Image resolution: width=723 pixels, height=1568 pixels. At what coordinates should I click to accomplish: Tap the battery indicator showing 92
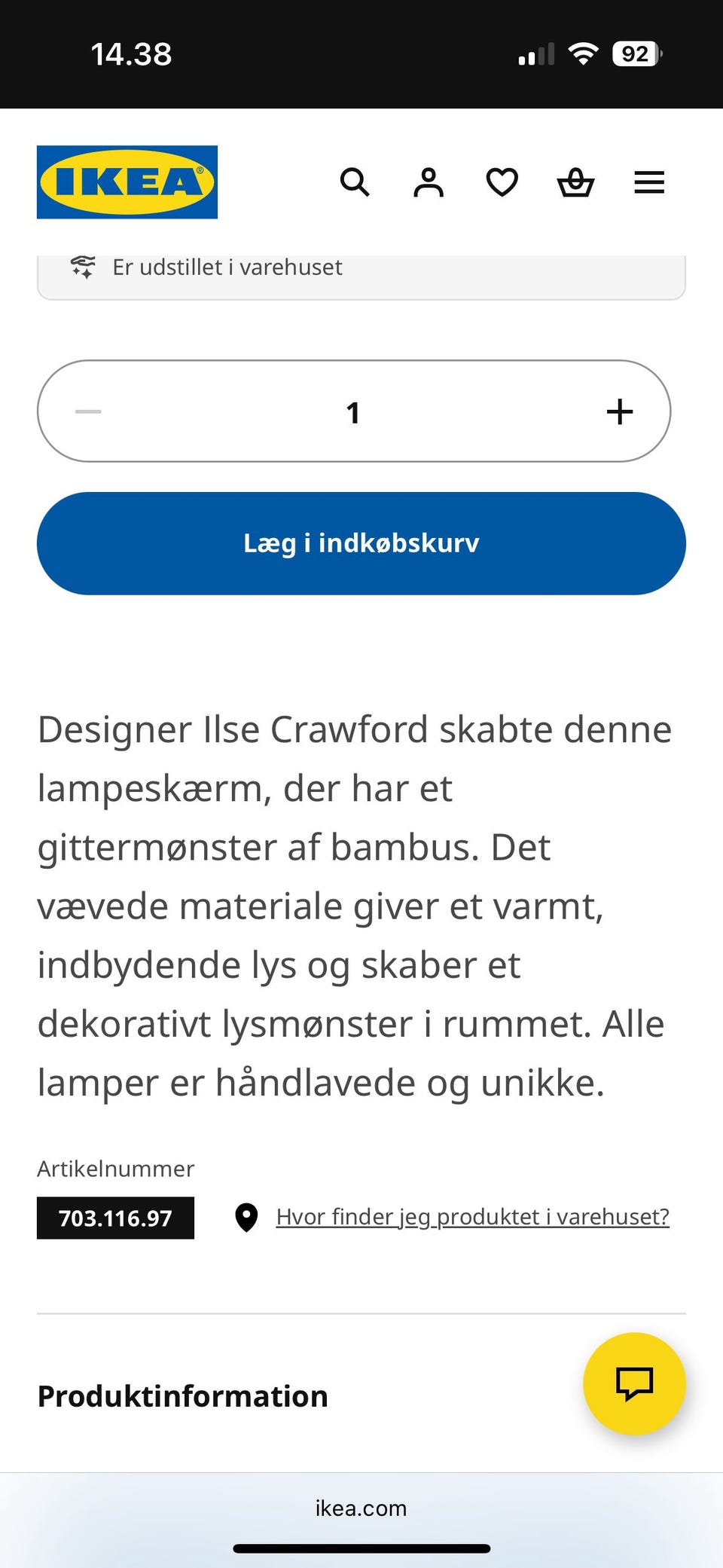coord(635,53)
